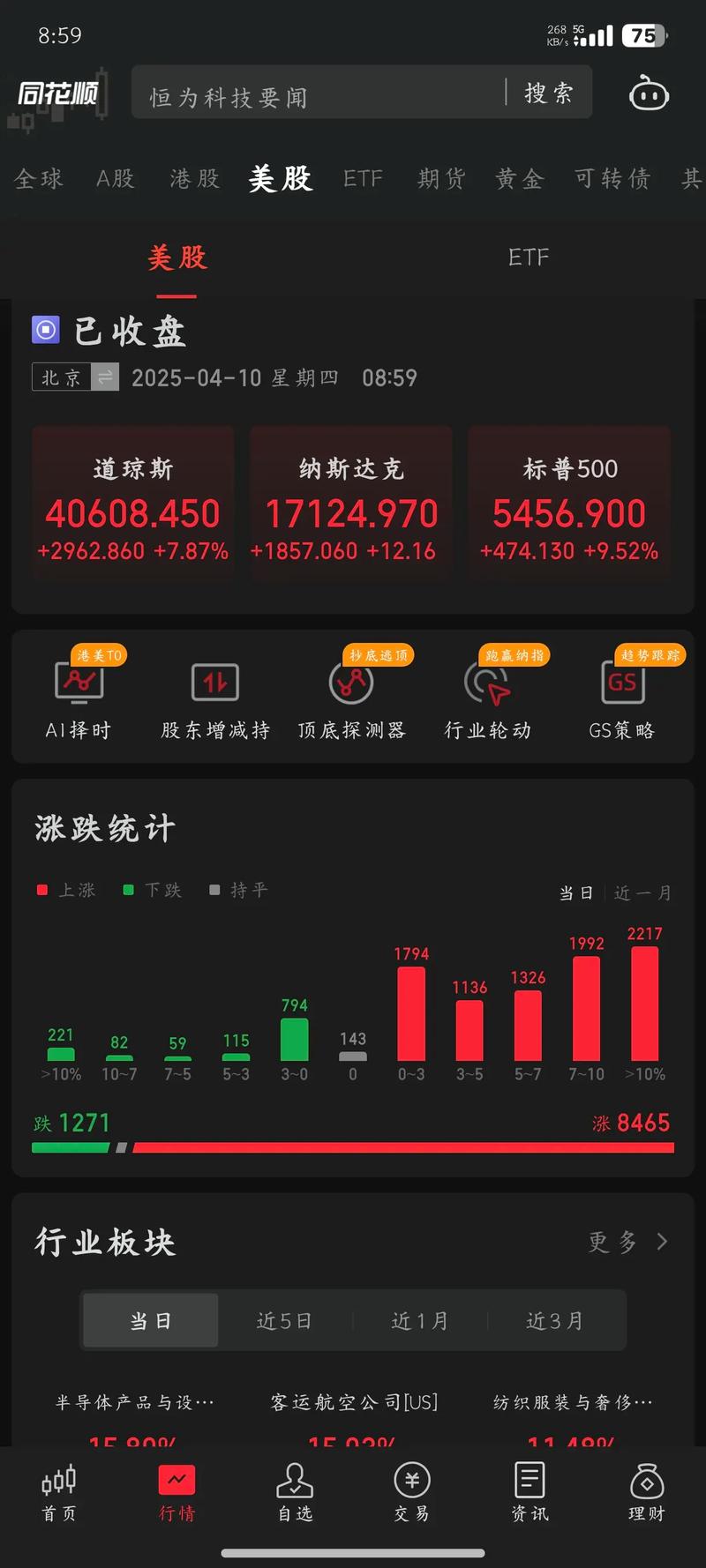This screenshot has height=1568, width=706.
Task: Open the 纳斯达克 index card
Action: [350, 503]
